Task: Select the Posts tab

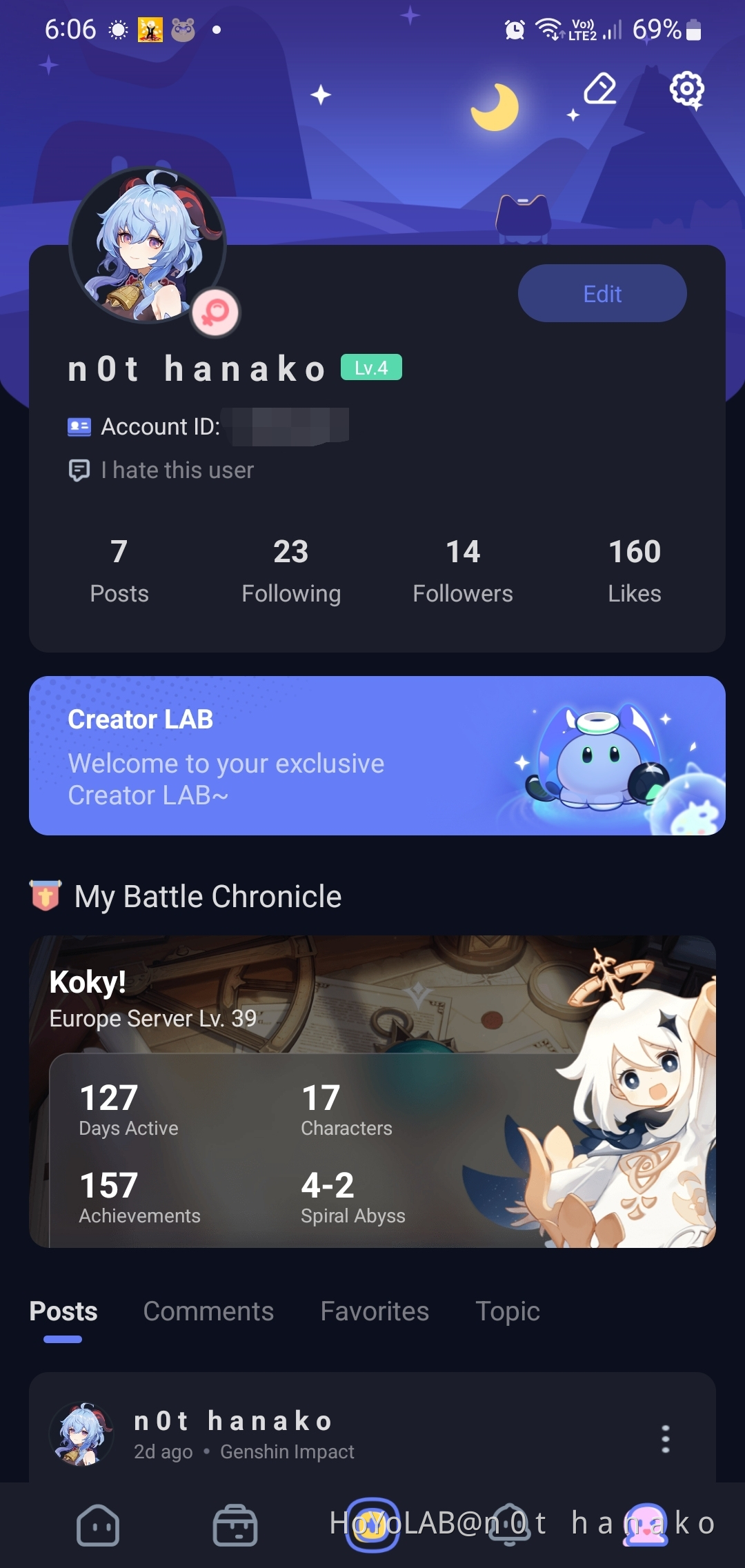Action: [x=63, y=1311]
